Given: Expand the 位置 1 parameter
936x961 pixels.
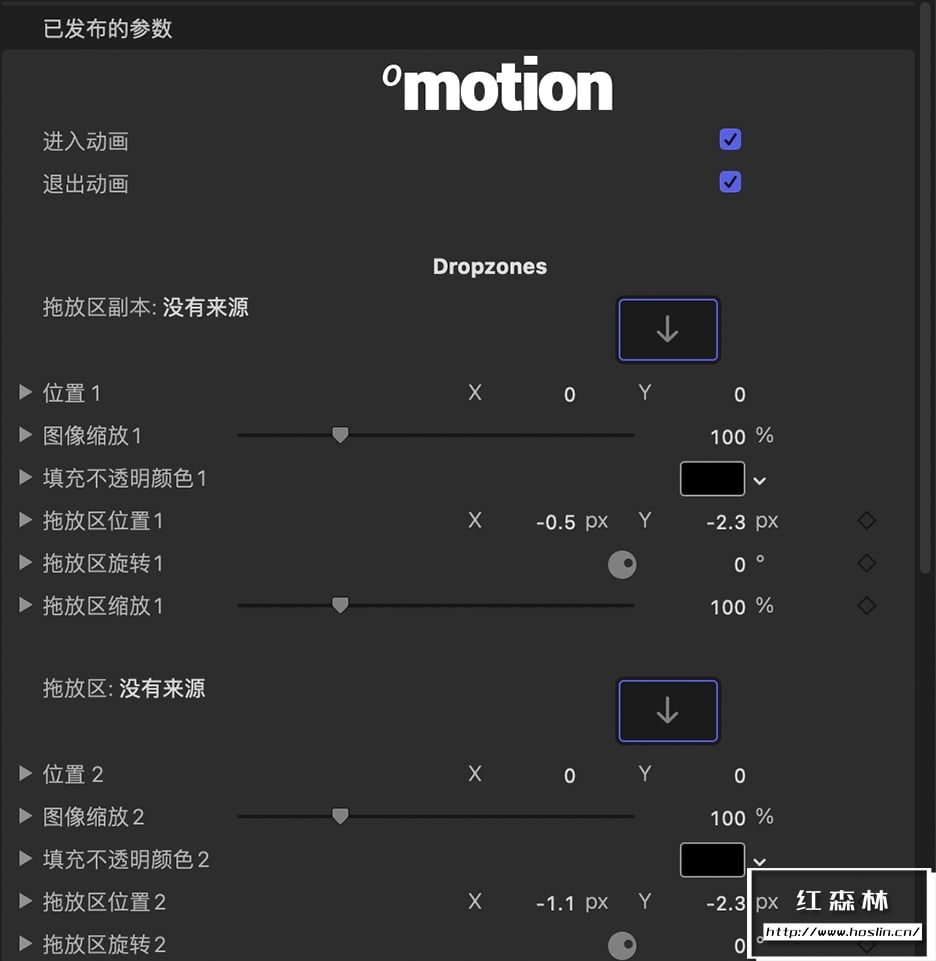Looking at the screenshot, I should tap(26, 393).
